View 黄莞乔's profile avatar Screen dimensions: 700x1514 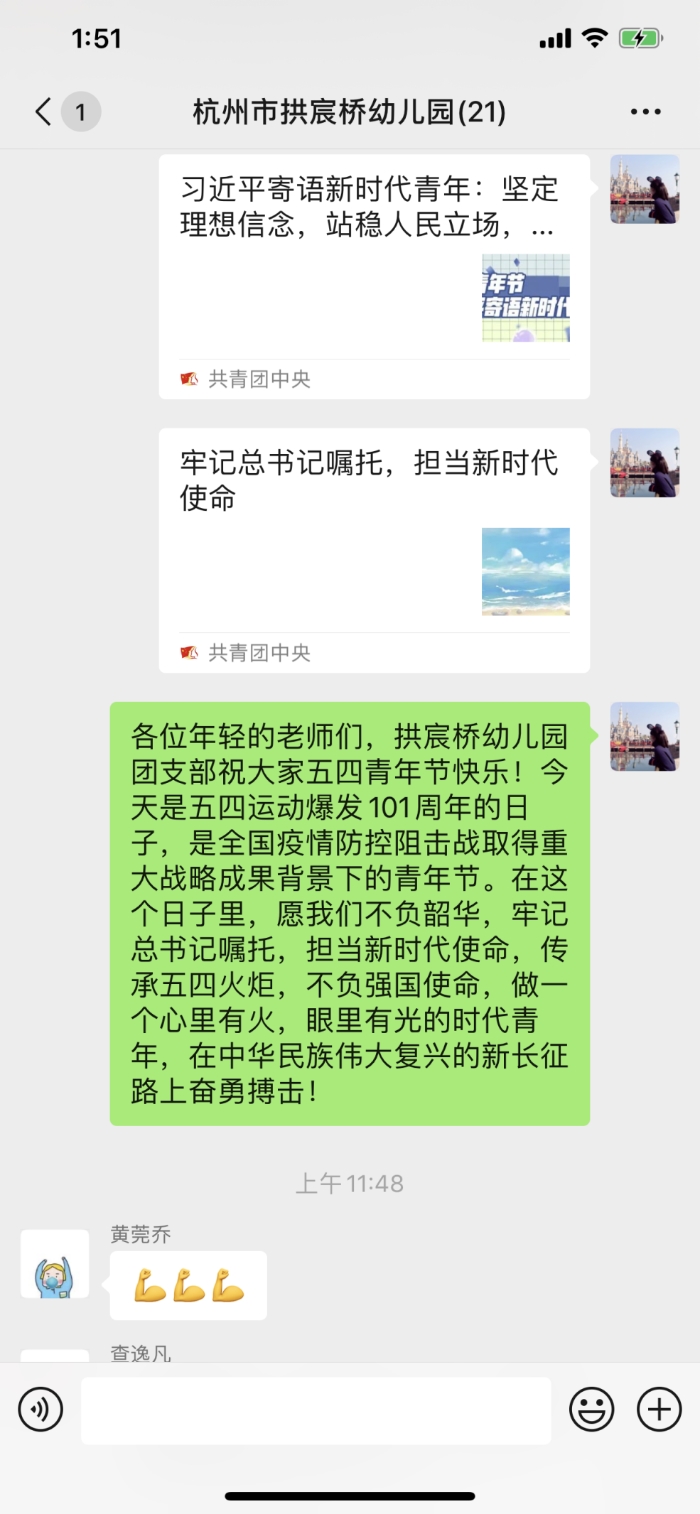pyautogui.click(x=55, y=1264)
